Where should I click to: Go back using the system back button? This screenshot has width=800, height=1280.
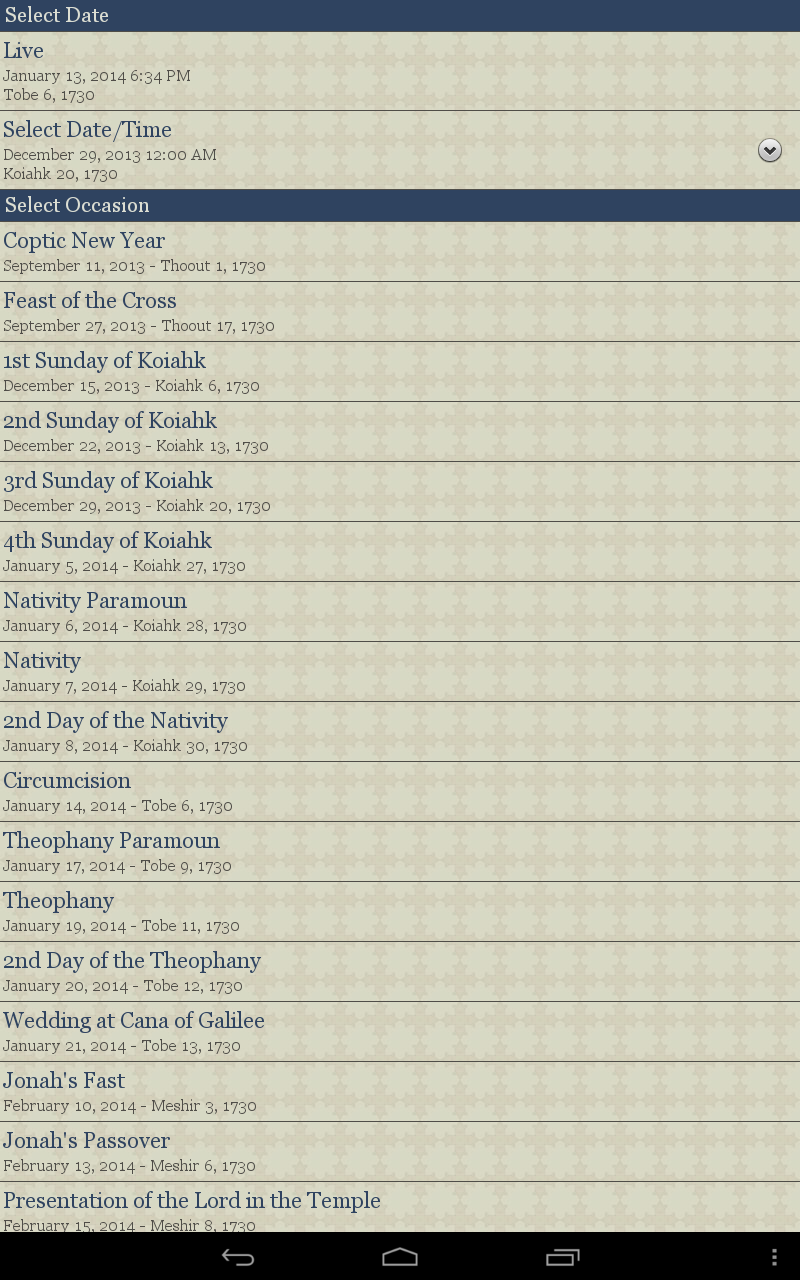click(238, 1257)
